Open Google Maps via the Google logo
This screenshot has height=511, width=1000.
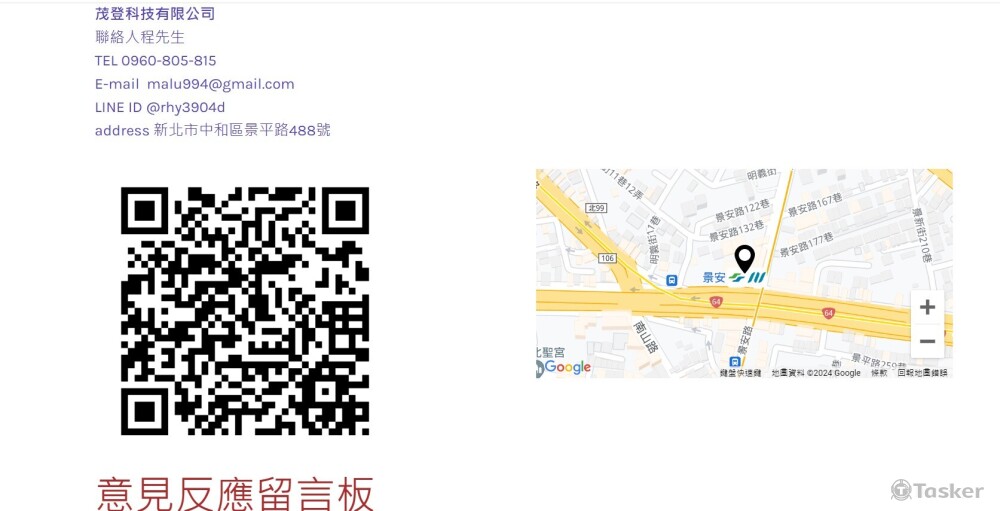click(x=567, y=367)
